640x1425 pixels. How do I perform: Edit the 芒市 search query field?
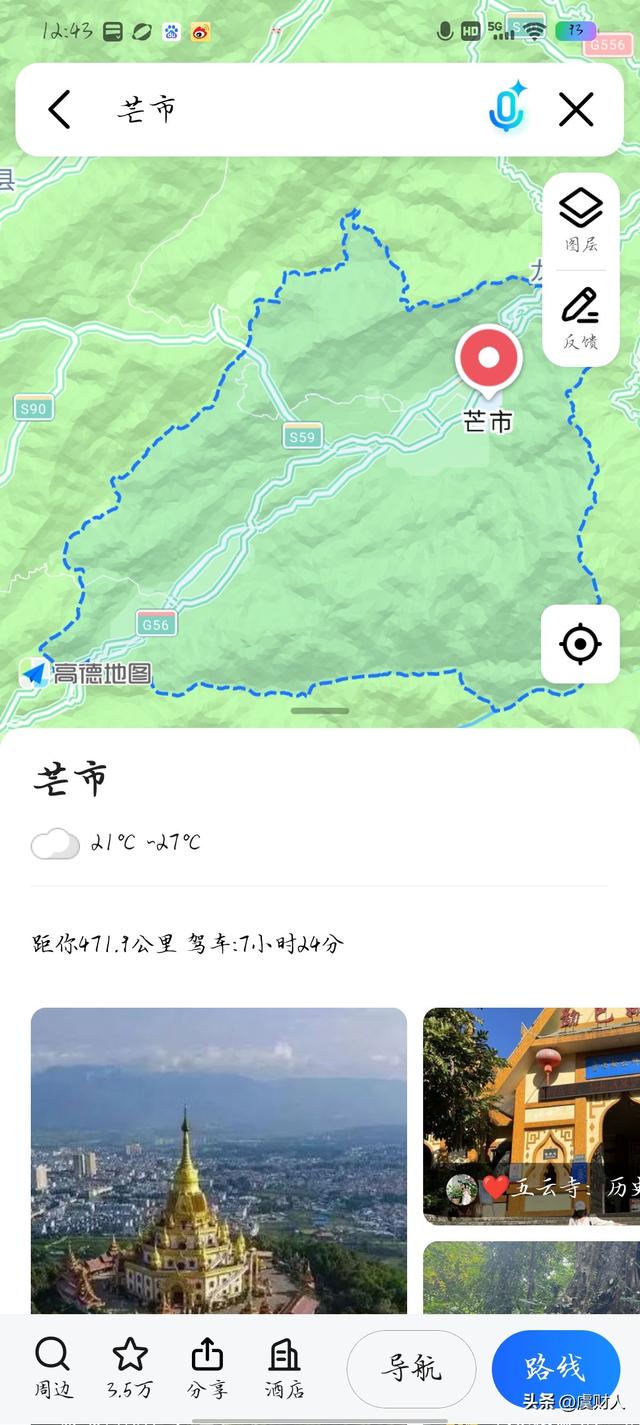(290, 109)
